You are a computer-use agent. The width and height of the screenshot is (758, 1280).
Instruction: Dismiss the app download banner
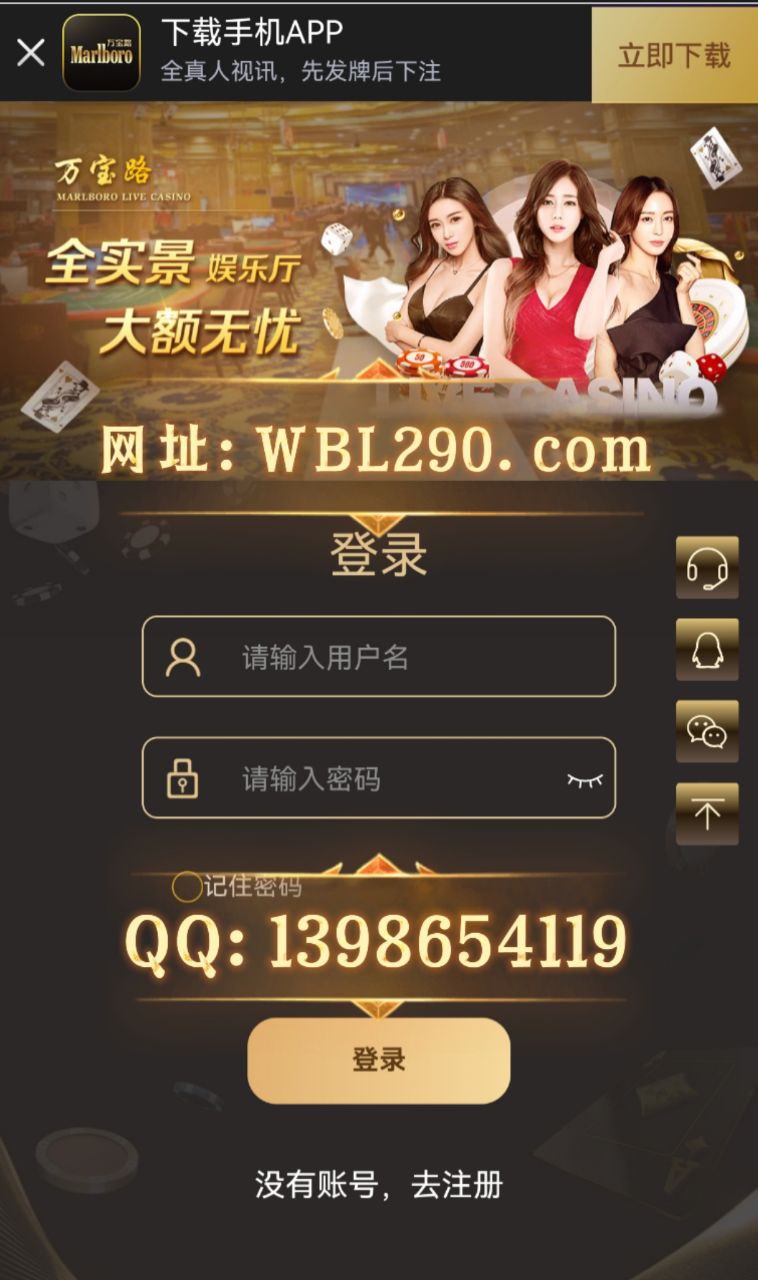(31, 53)
